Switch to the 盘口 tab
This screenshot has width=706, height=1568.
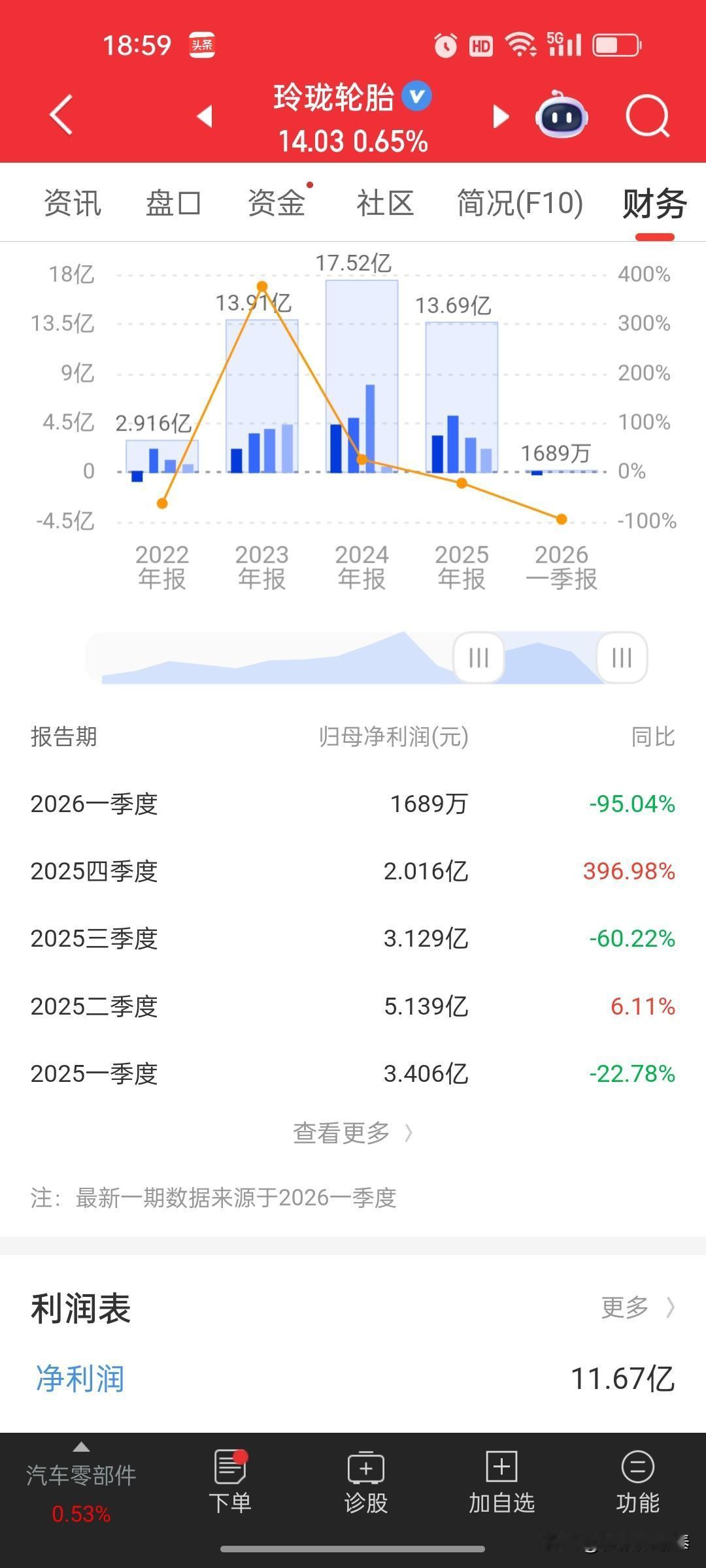click(x=173, y=203)
